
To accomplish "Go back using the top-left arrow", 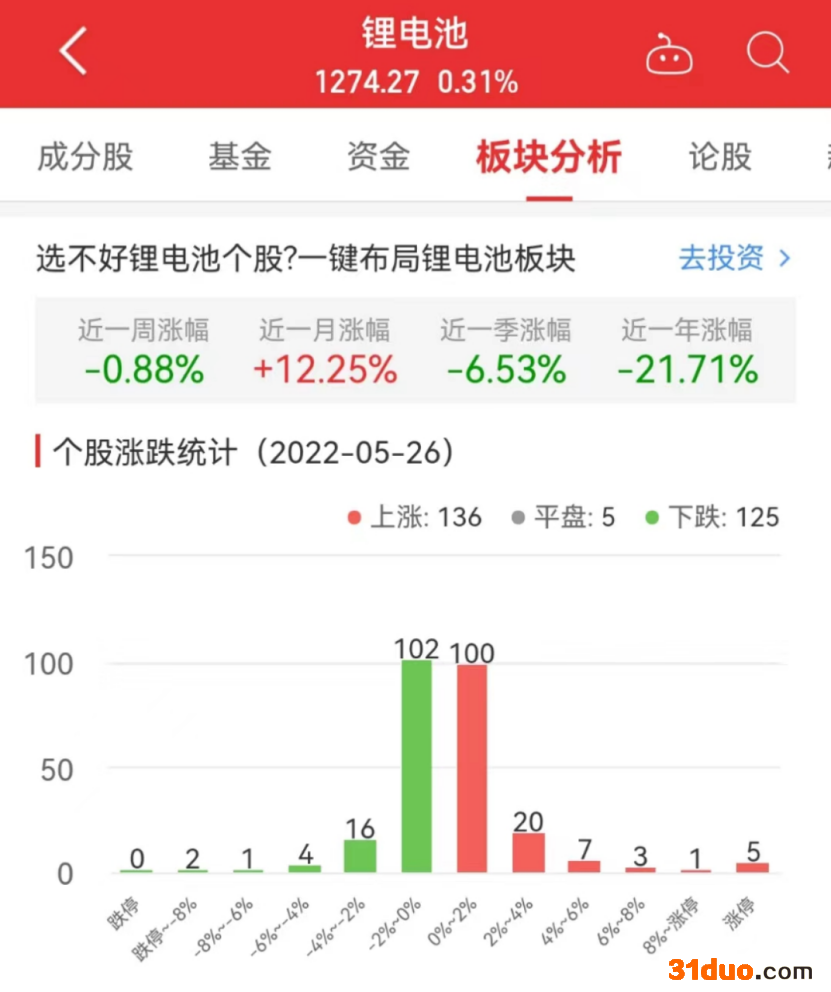I will tap(74, 52).
